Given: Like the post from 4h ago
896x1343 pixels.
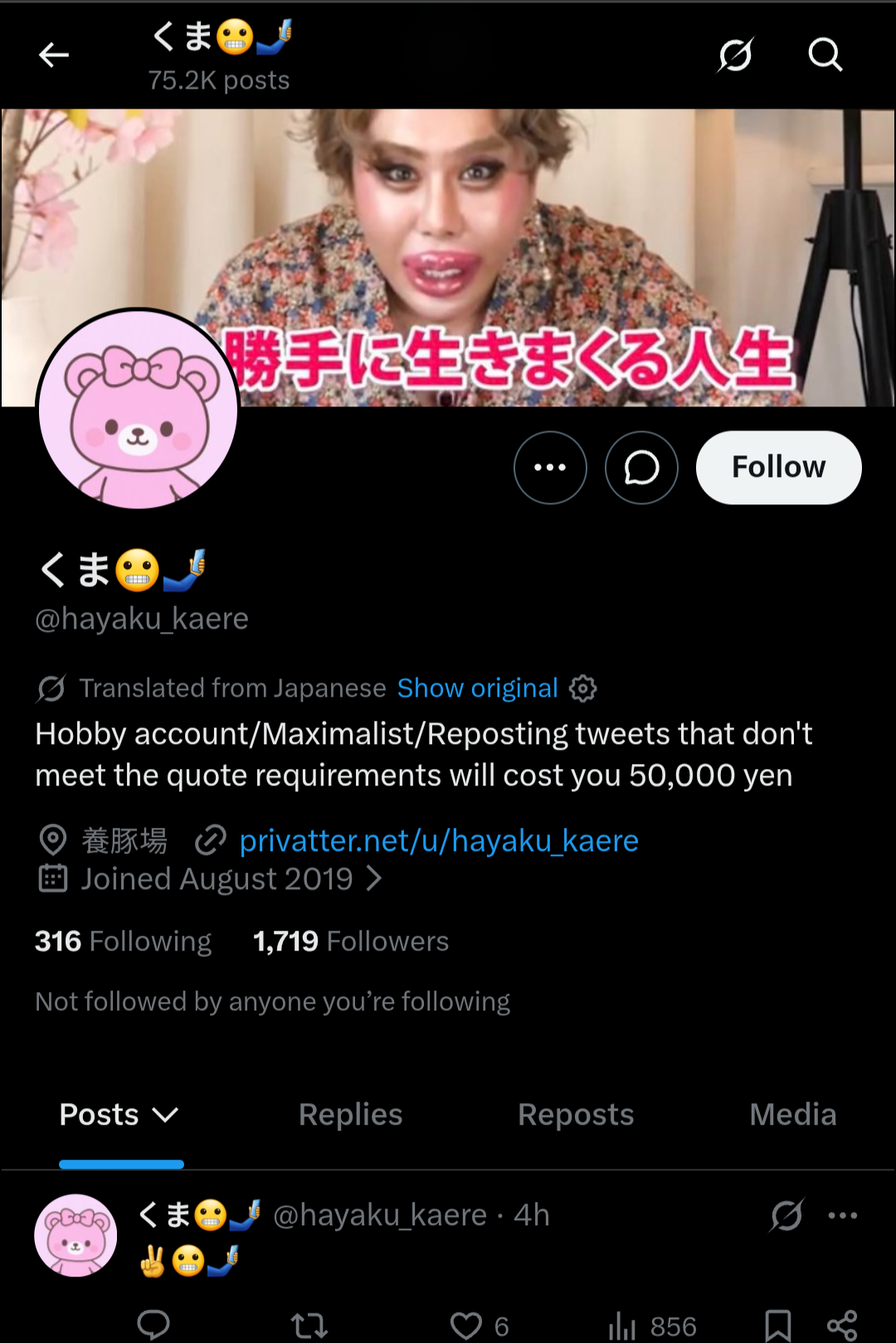Looking at the screenshot, I should pyautogui.click(x=466, y=1326).
